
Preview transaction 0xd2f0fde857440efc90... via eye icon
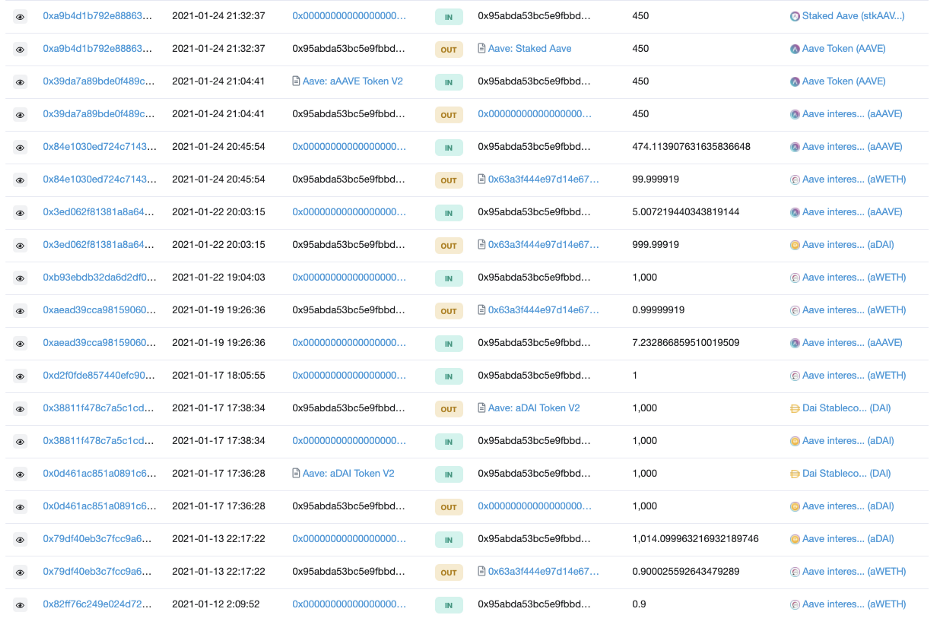click(x=20, y=375)
